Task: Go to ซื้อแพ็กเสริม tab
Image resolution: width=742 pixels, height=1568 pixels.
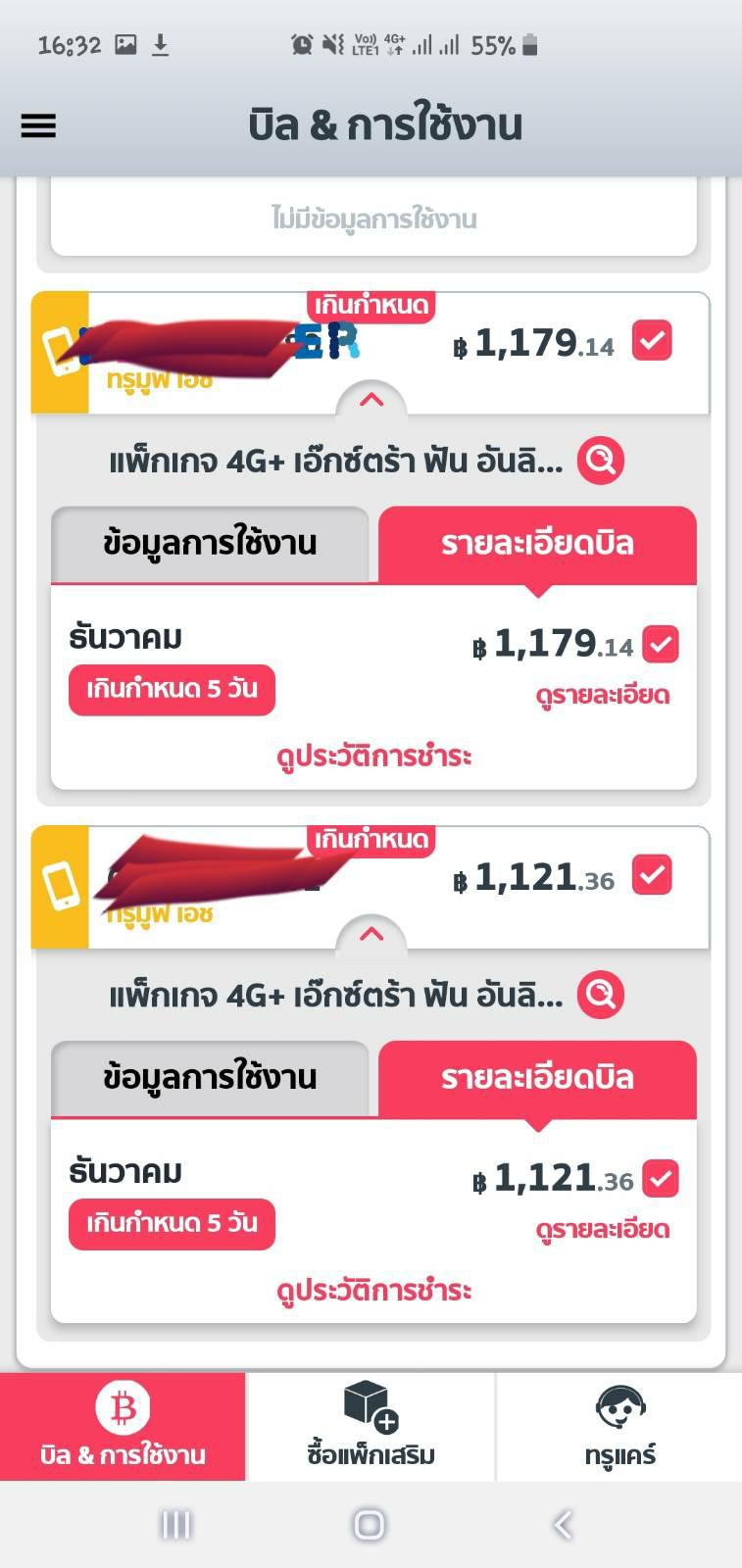Action: pyautogui.click(x=371, y=1426)
